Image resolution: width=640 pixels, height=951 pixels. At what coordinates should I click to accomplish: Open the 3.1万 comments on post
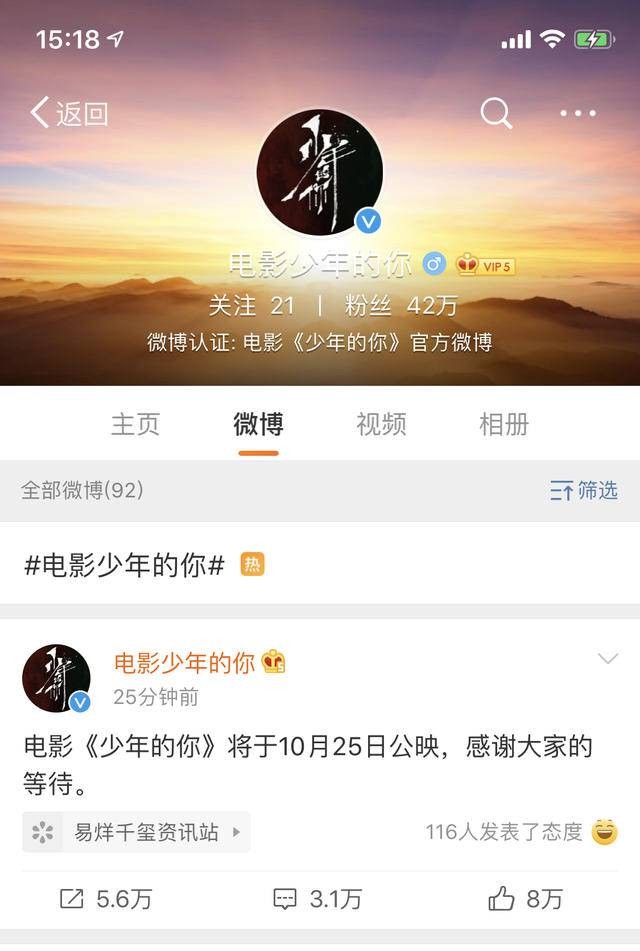coord(318,898)
